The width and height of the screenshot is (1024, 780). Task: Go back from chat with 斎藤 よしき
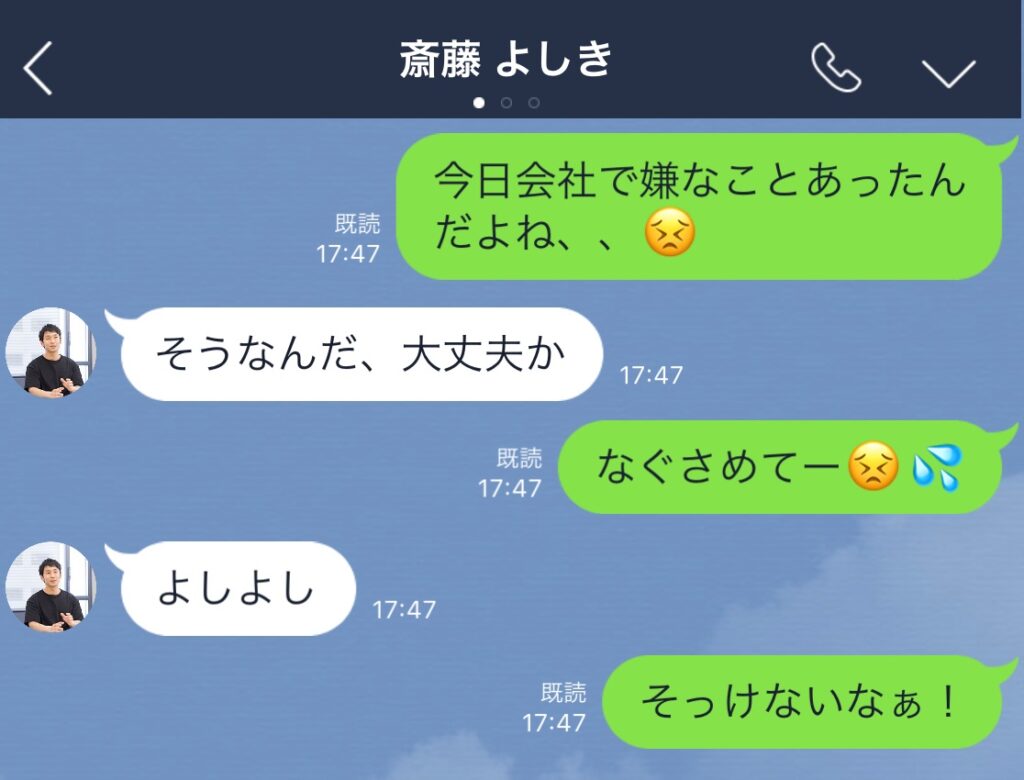[38, 69]
